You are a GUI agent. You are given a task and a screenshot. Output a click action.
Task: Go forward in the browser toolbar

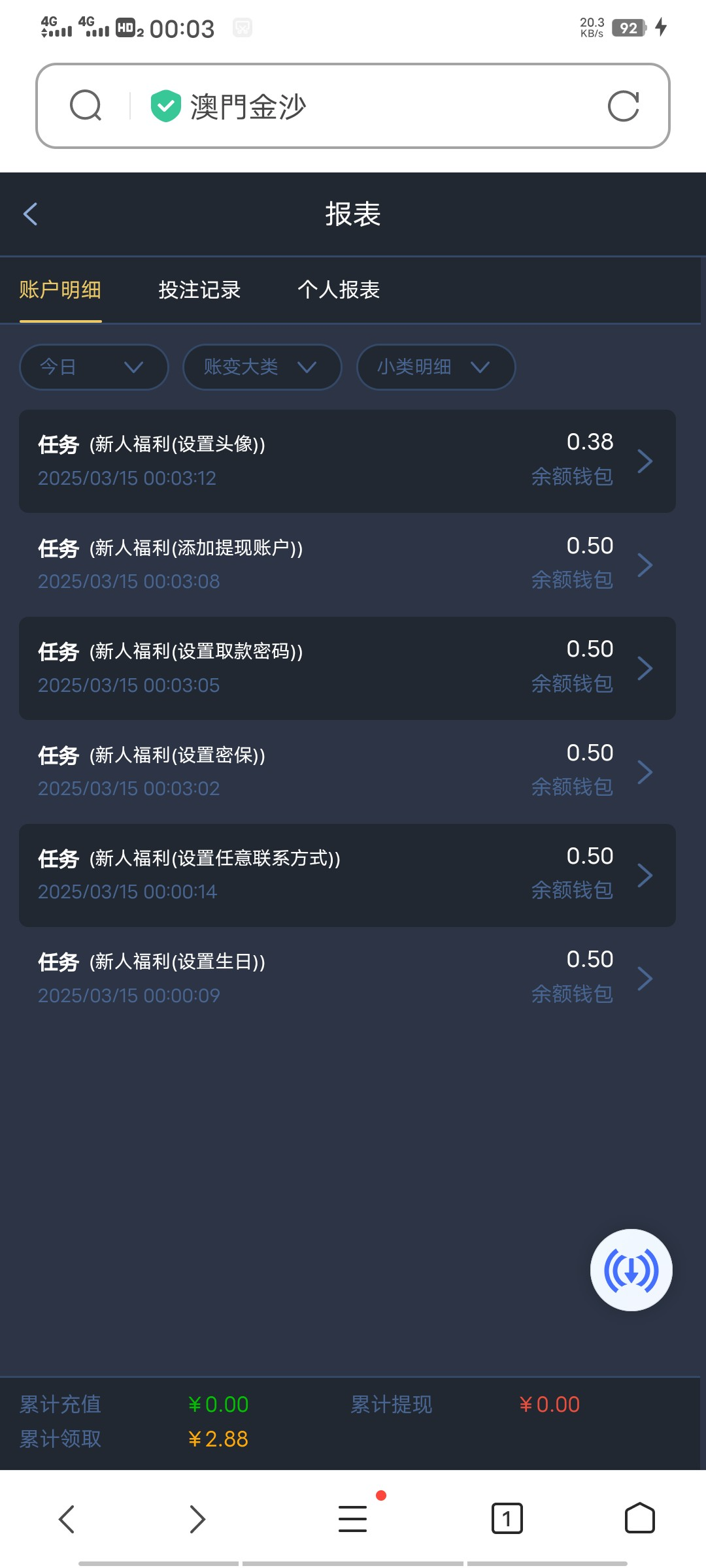[197, 1518]
